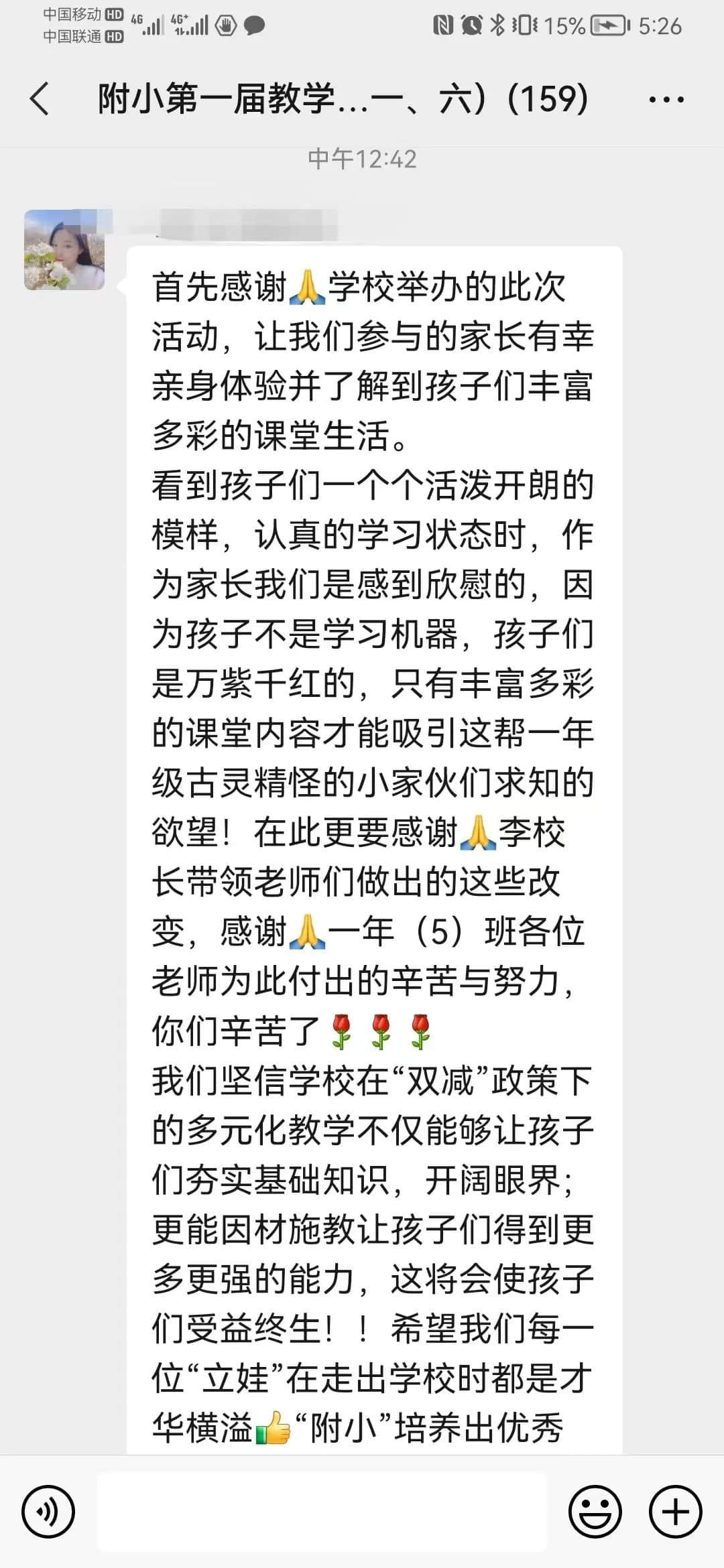This screenshot has height=1568, width=724.
Task: Open the sender's profile avatar
Action: coord(64,250)
